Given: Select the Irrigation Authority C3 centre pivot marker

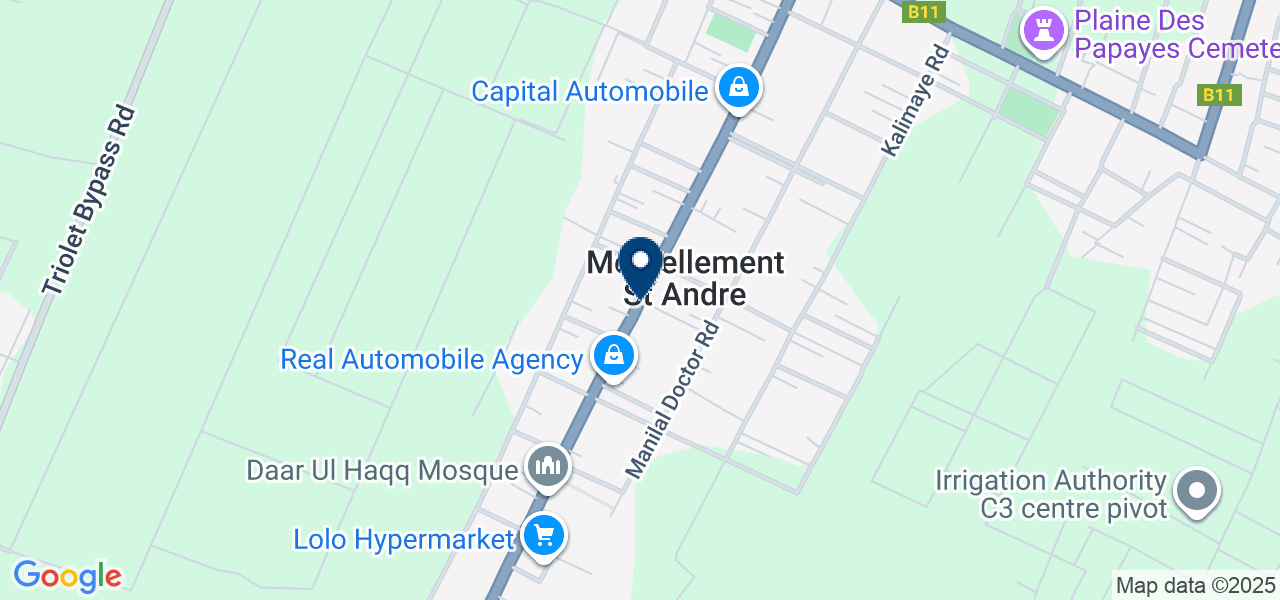Looking at the screenshot, I should (x=1197, y=492).
